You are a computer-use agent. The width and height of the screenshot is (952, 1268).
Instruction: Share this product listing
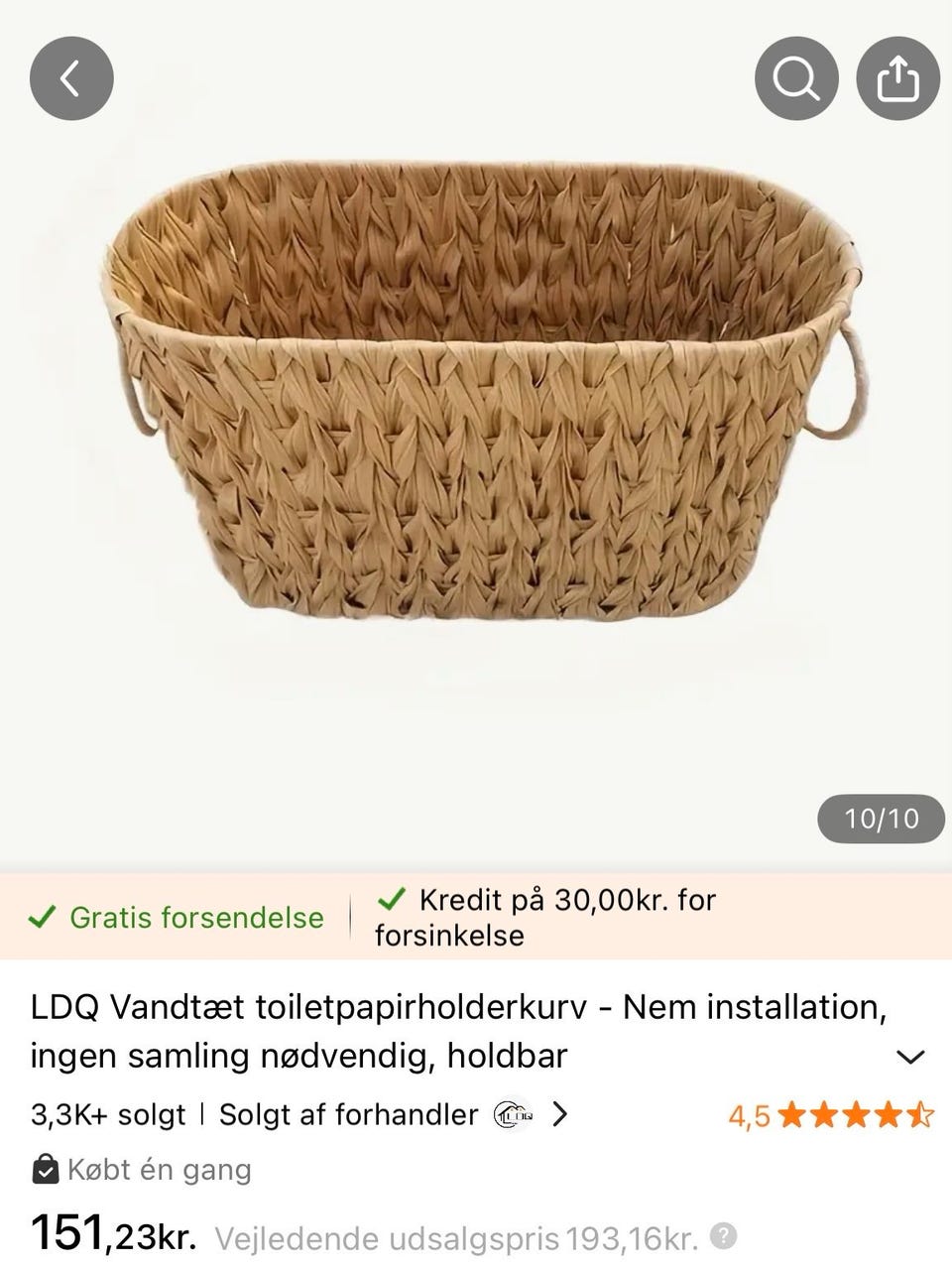897,78
